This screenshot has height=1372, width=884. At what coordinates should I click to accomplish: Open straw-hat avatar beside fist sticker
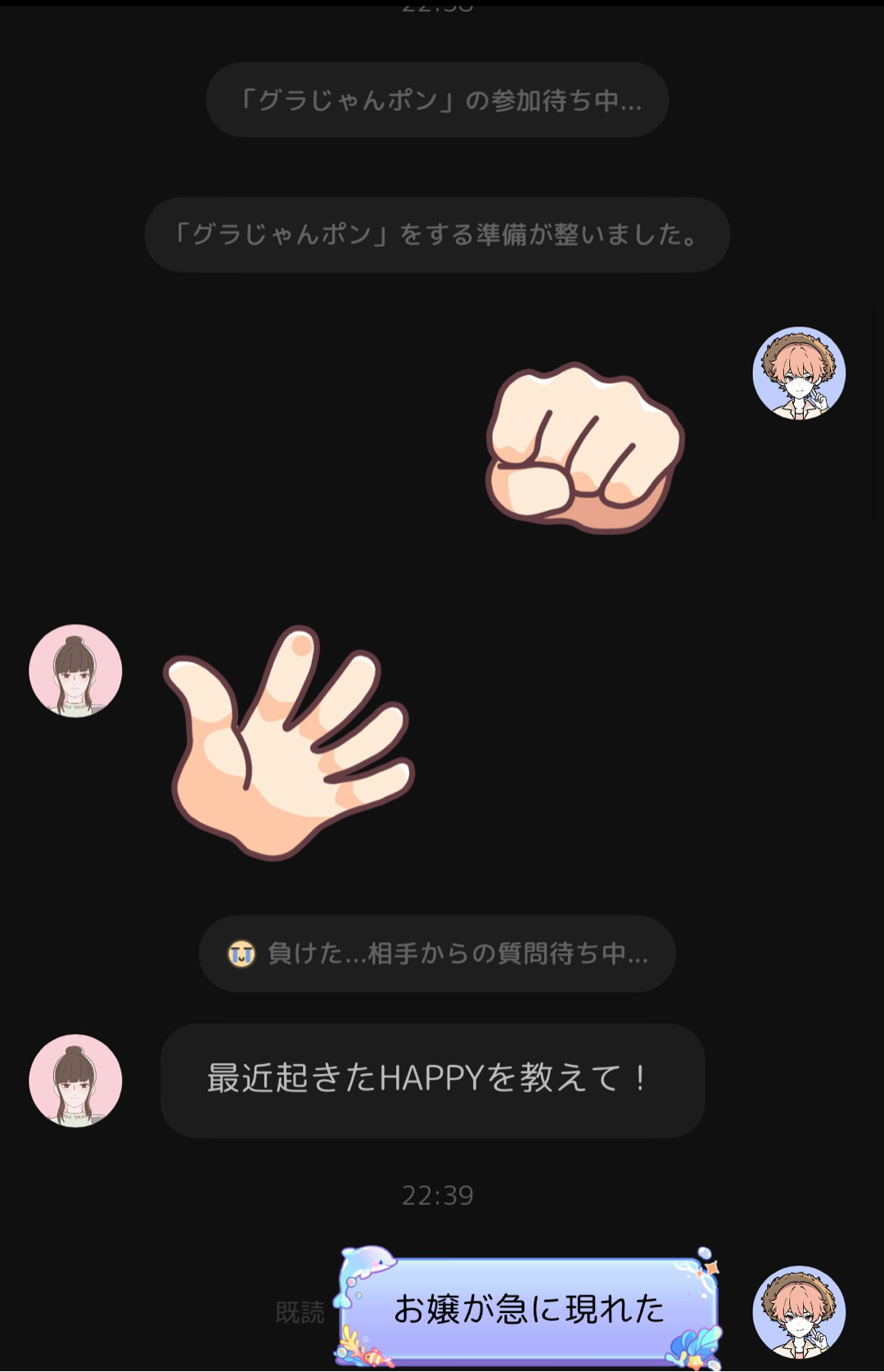(798, 373)
